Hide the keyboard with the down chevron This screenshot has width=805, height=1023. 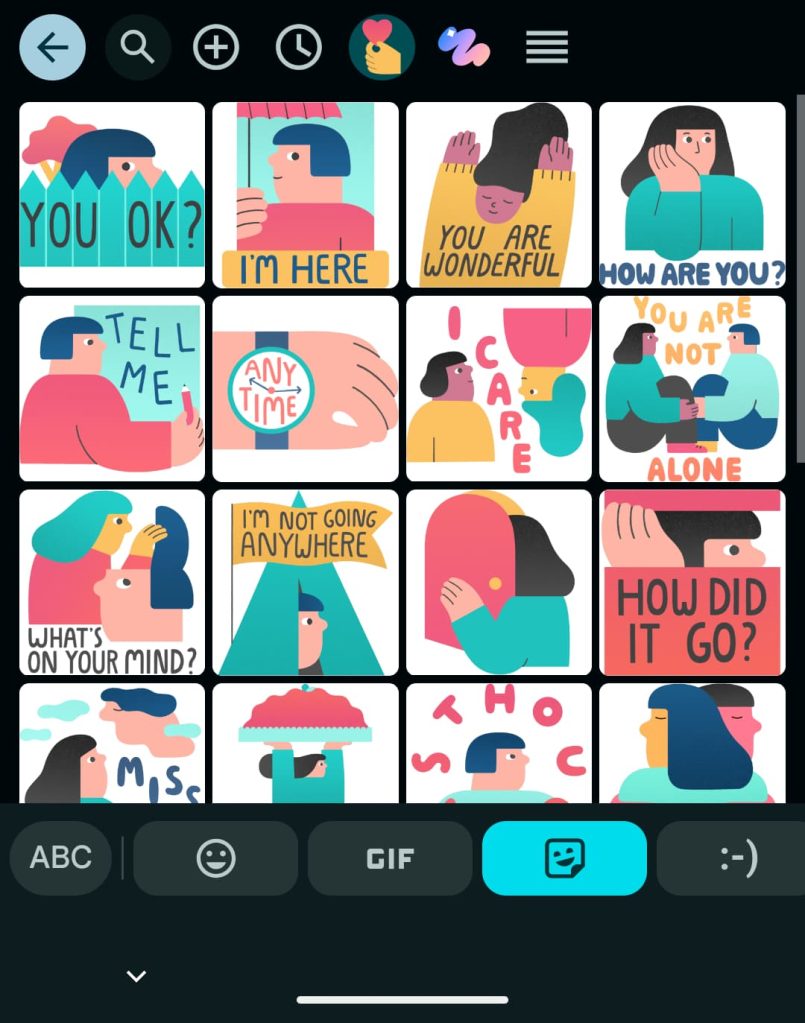(x=136, y=976)
